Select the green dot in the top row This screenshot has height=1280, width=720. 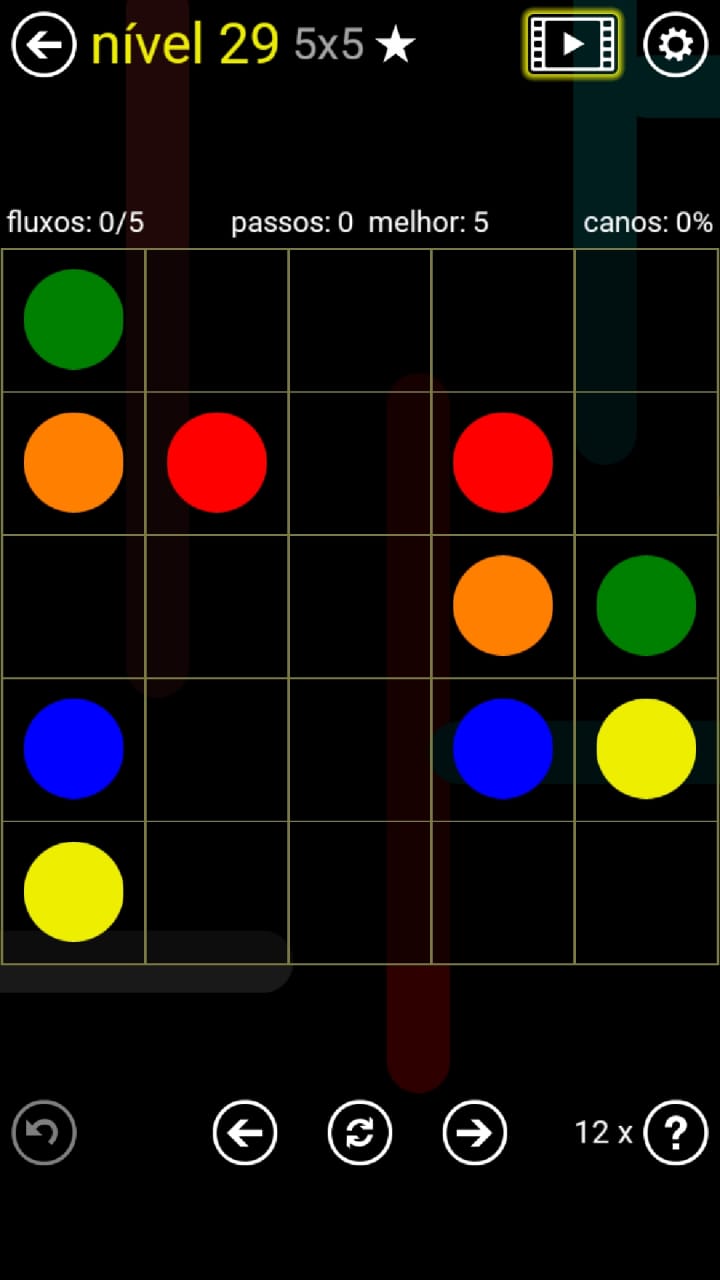click(73, 320)
